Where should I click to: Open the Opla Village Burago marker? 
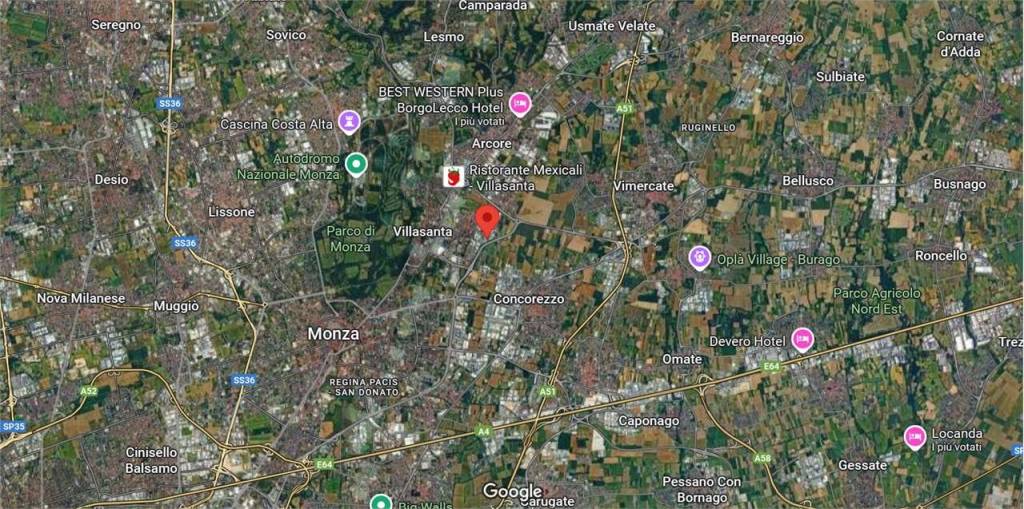(x=700, y=258)
